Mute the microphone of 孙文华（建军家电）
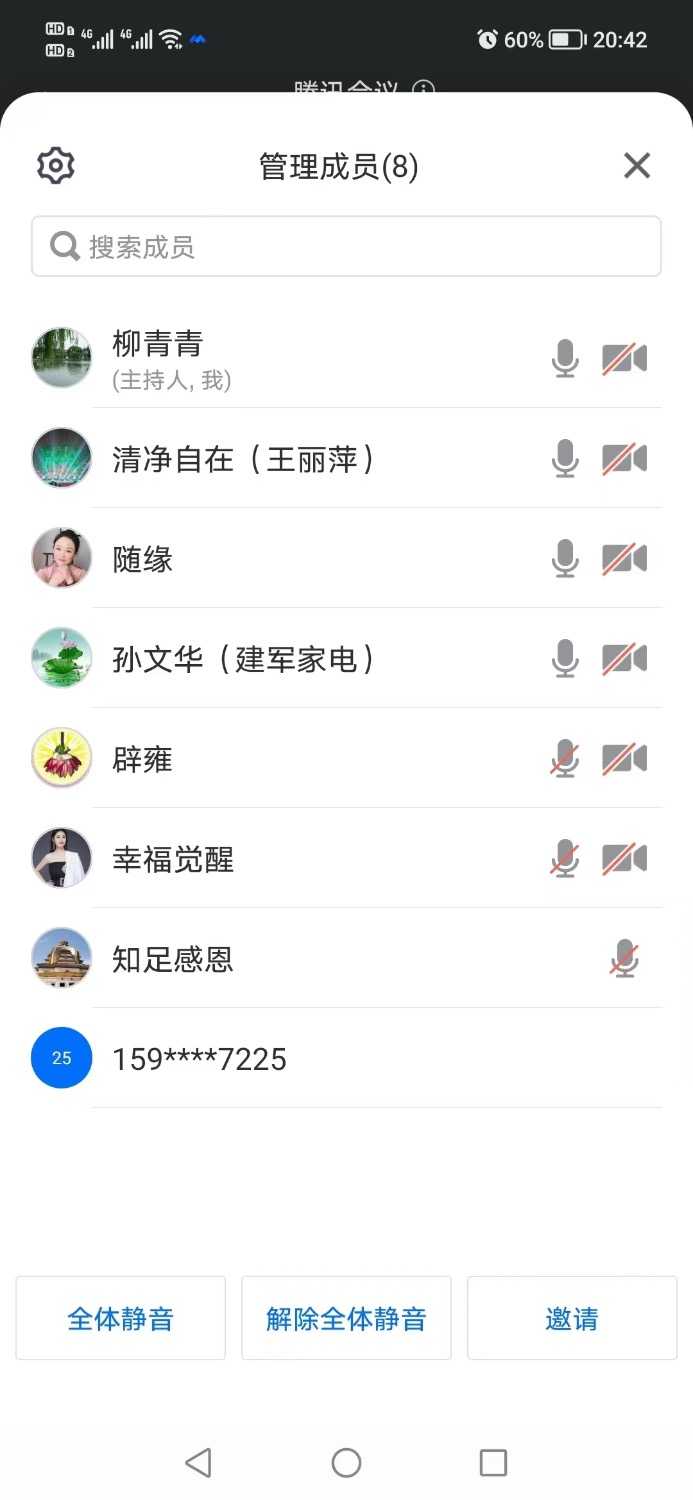Image resolution: width=693 pixels, height=1500 pixels. pyautogui.click(x=565, y=658)
